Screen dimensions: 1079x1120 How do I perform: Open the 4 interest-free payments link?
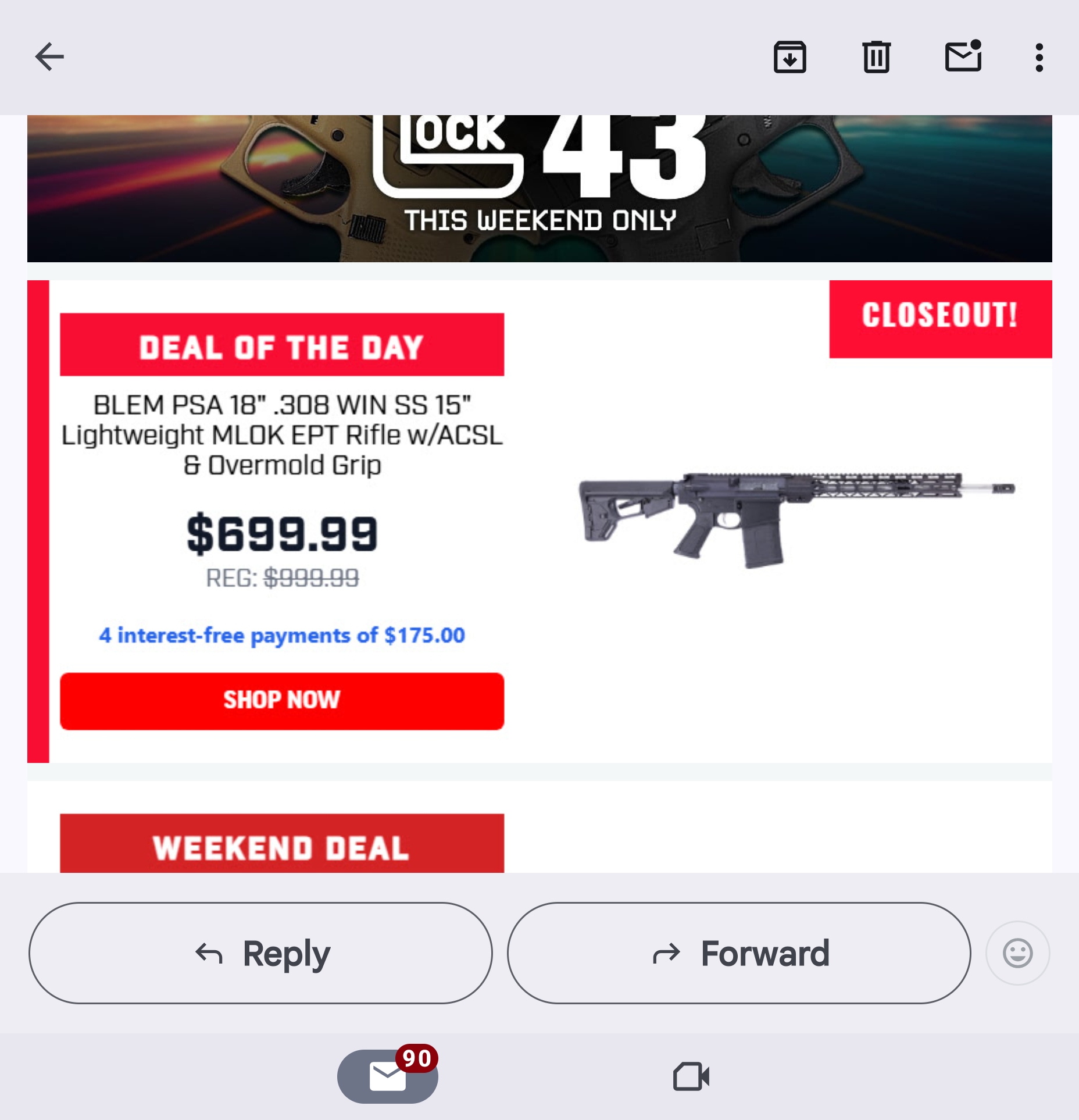282,635
